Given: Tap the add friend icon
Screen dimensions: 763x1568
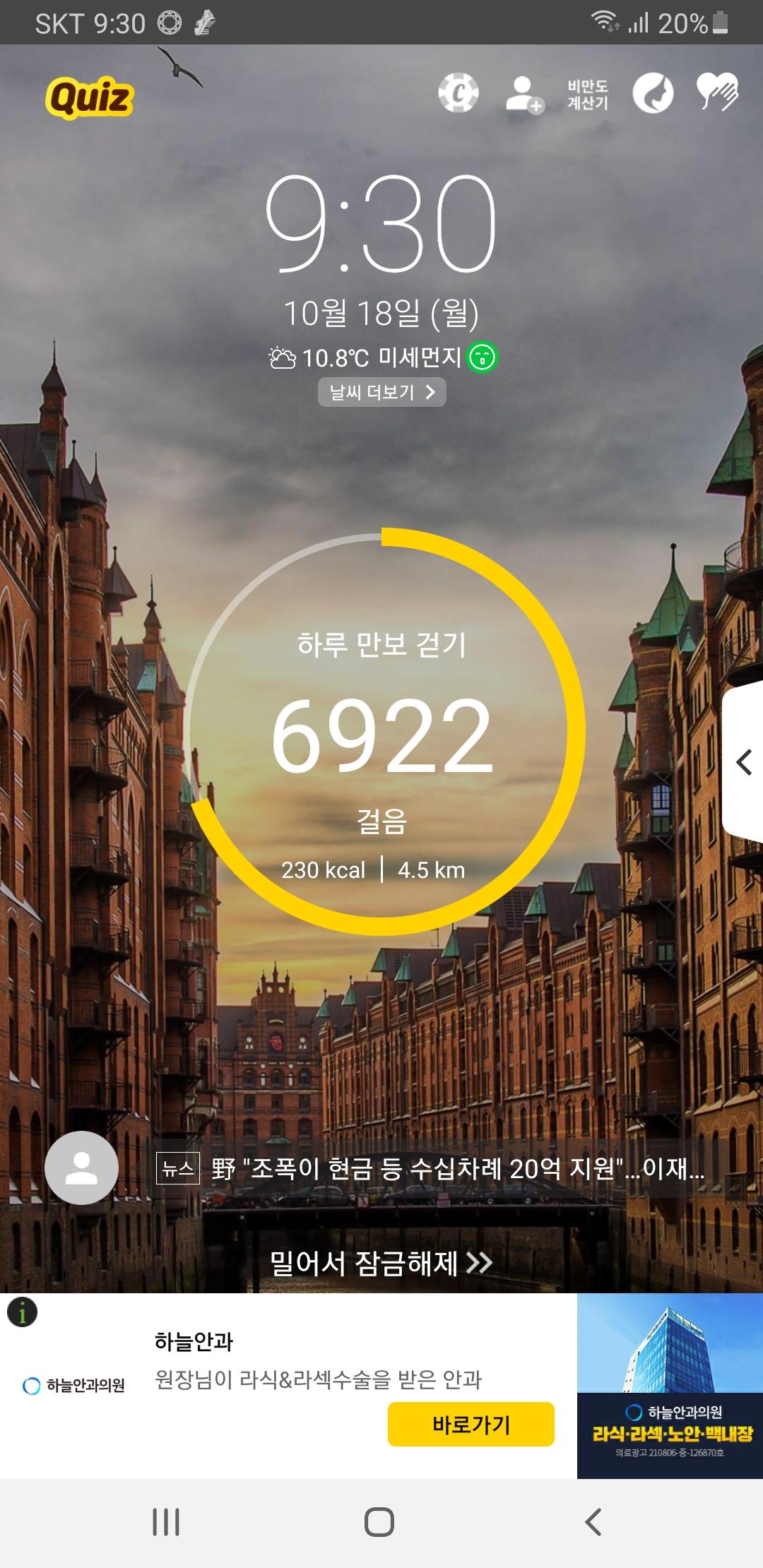Looking at the screenshot, I should 524,94.
